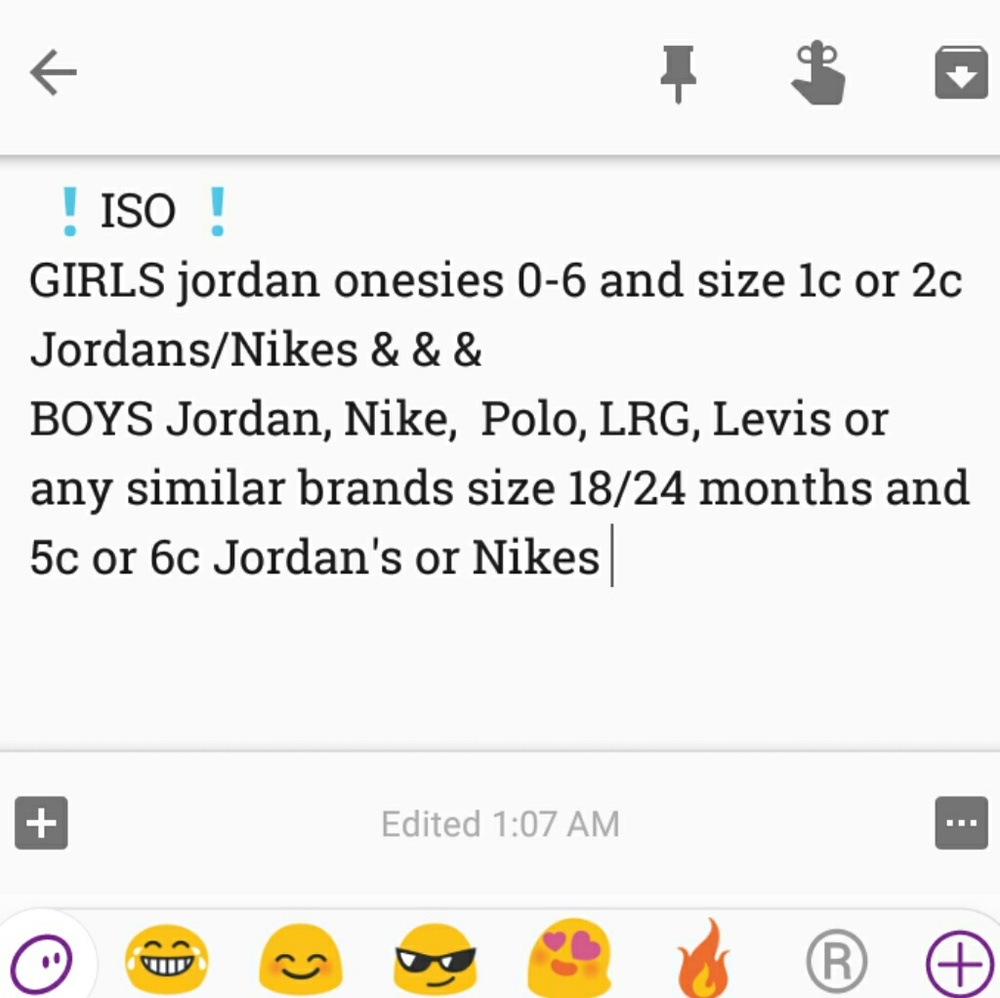Go back using the arrow
The image size is (1000, 998).
click(54, 73)
